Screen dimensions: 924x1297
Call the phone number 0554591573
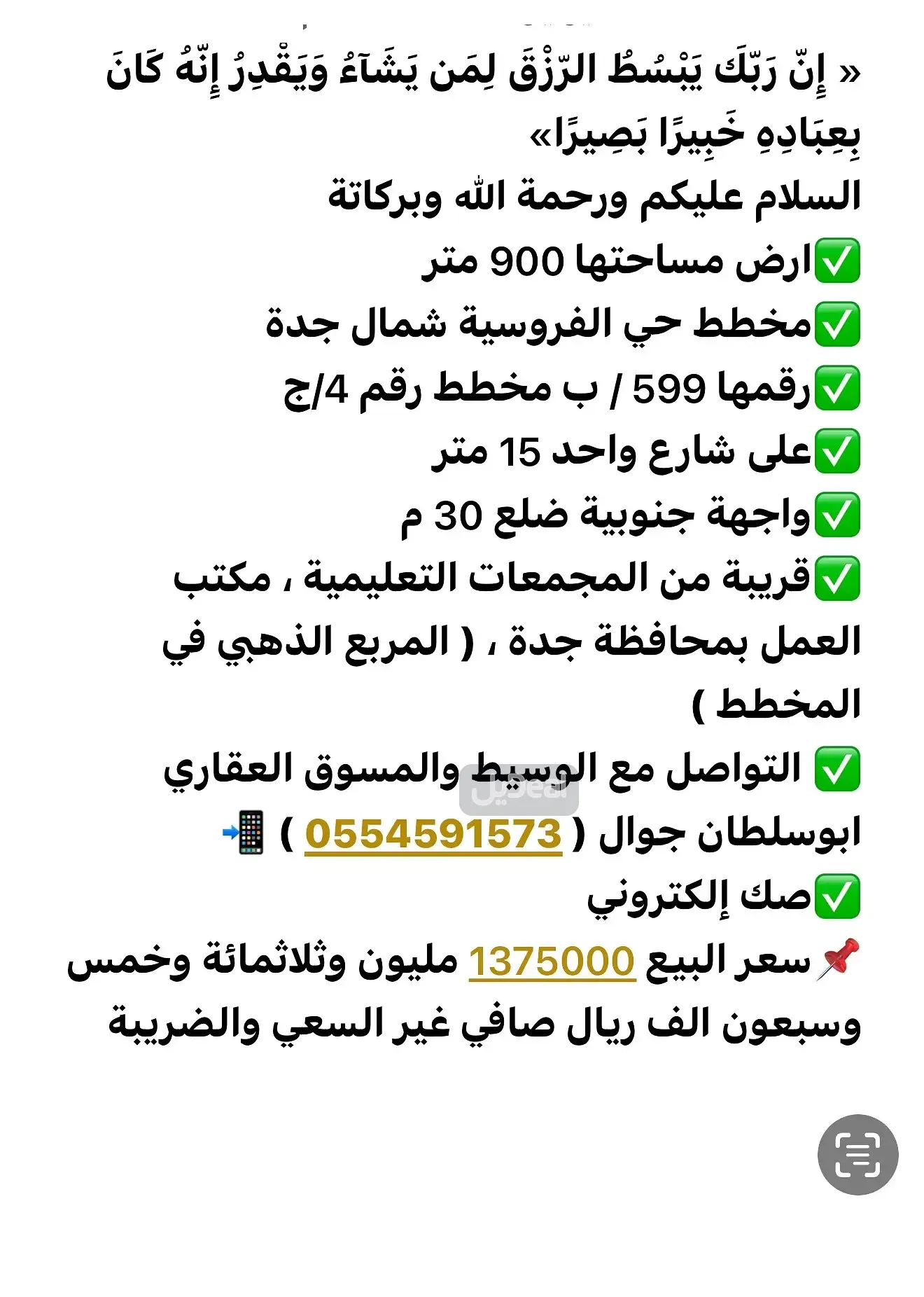(x=433, y=833)
